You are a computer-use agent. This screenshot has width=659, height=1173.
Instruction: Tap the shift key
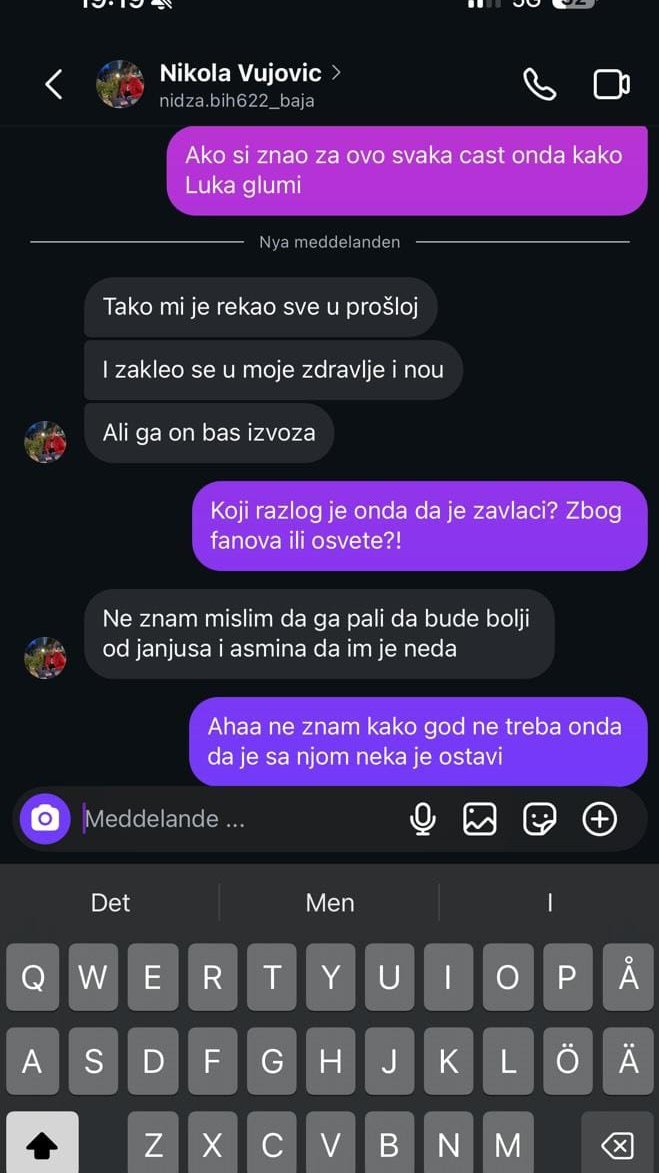[x=42, y=1145]
